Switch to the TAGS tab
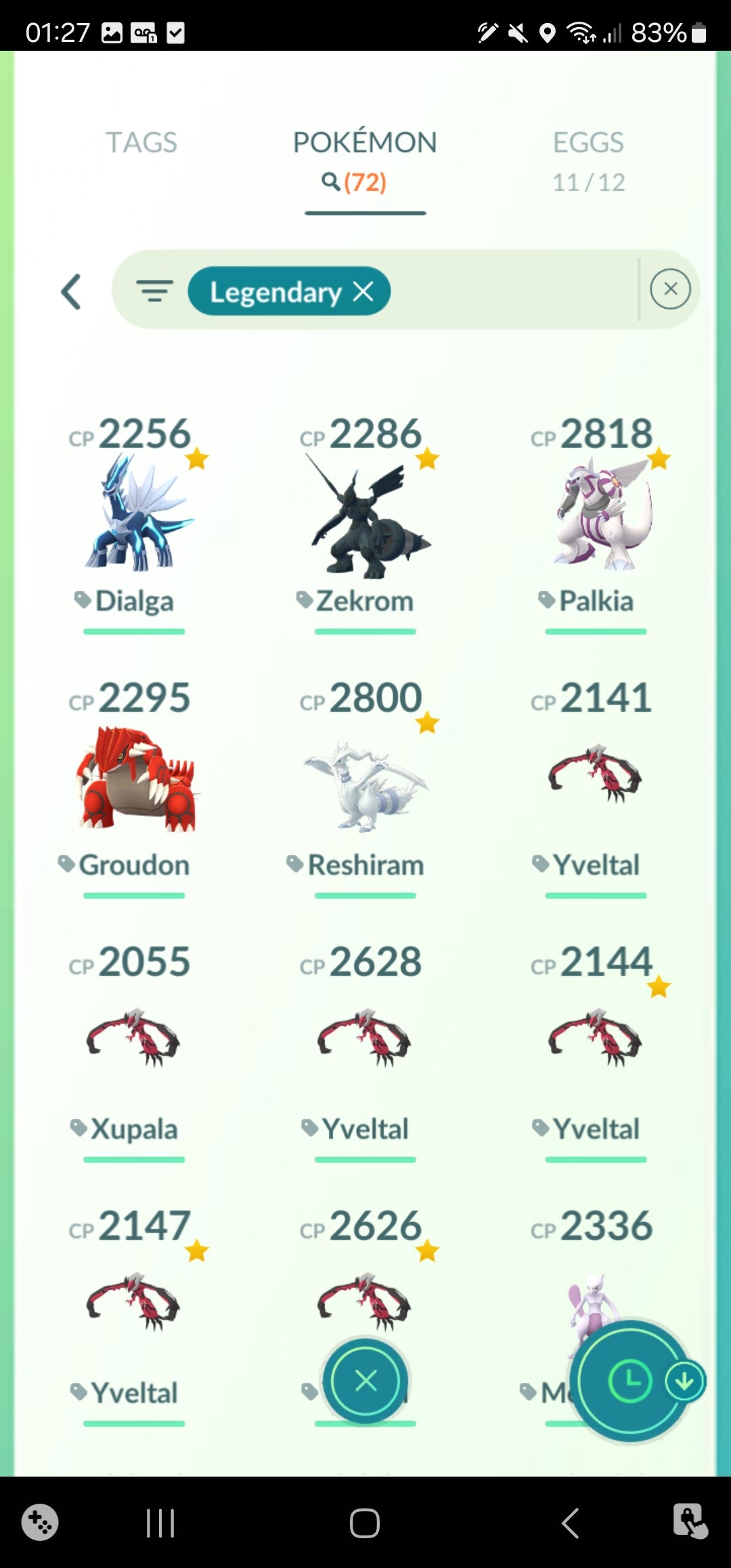The width and height of the screenshot is (731, 1568). click(x=141, y=143)
